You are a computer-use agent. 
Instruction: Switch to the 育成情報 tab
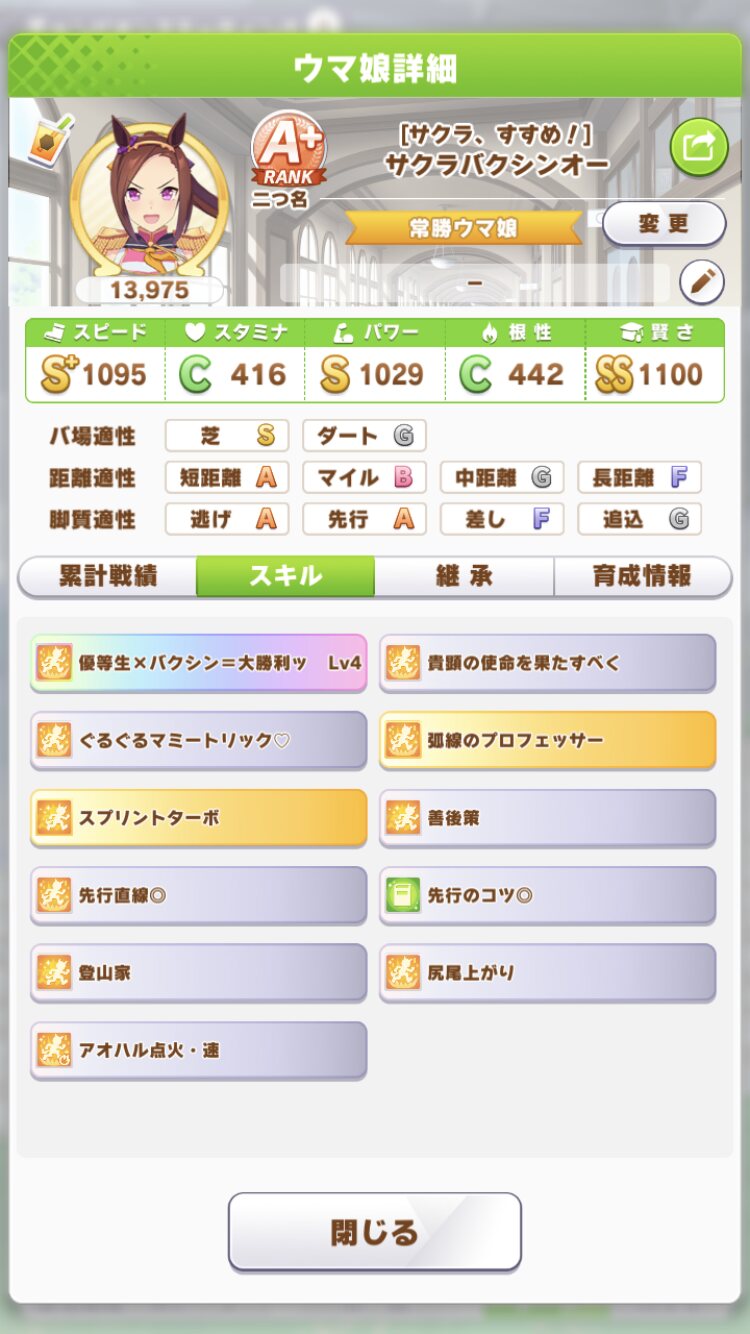[x=642, y=576]
